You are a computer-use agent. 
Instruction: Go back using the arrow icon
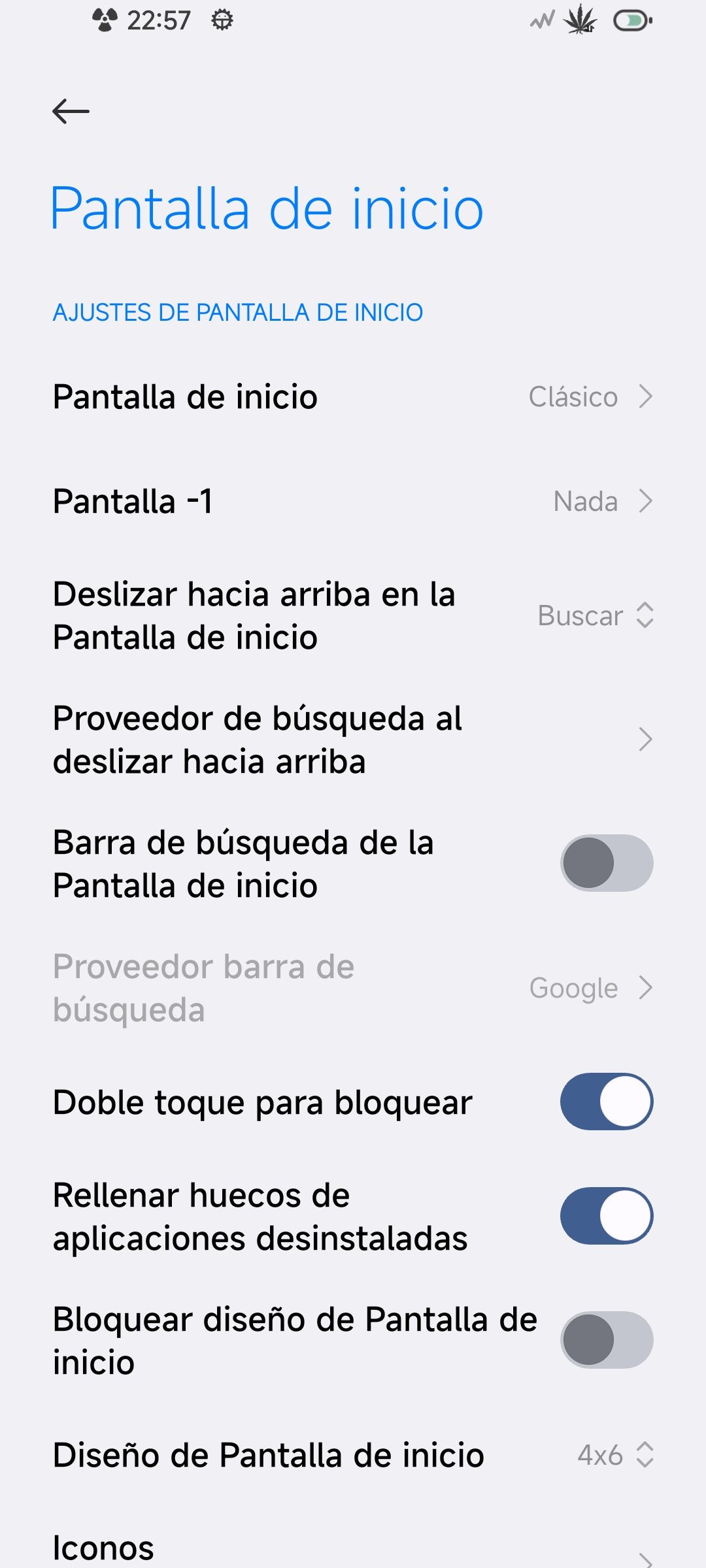click(71, 112)
